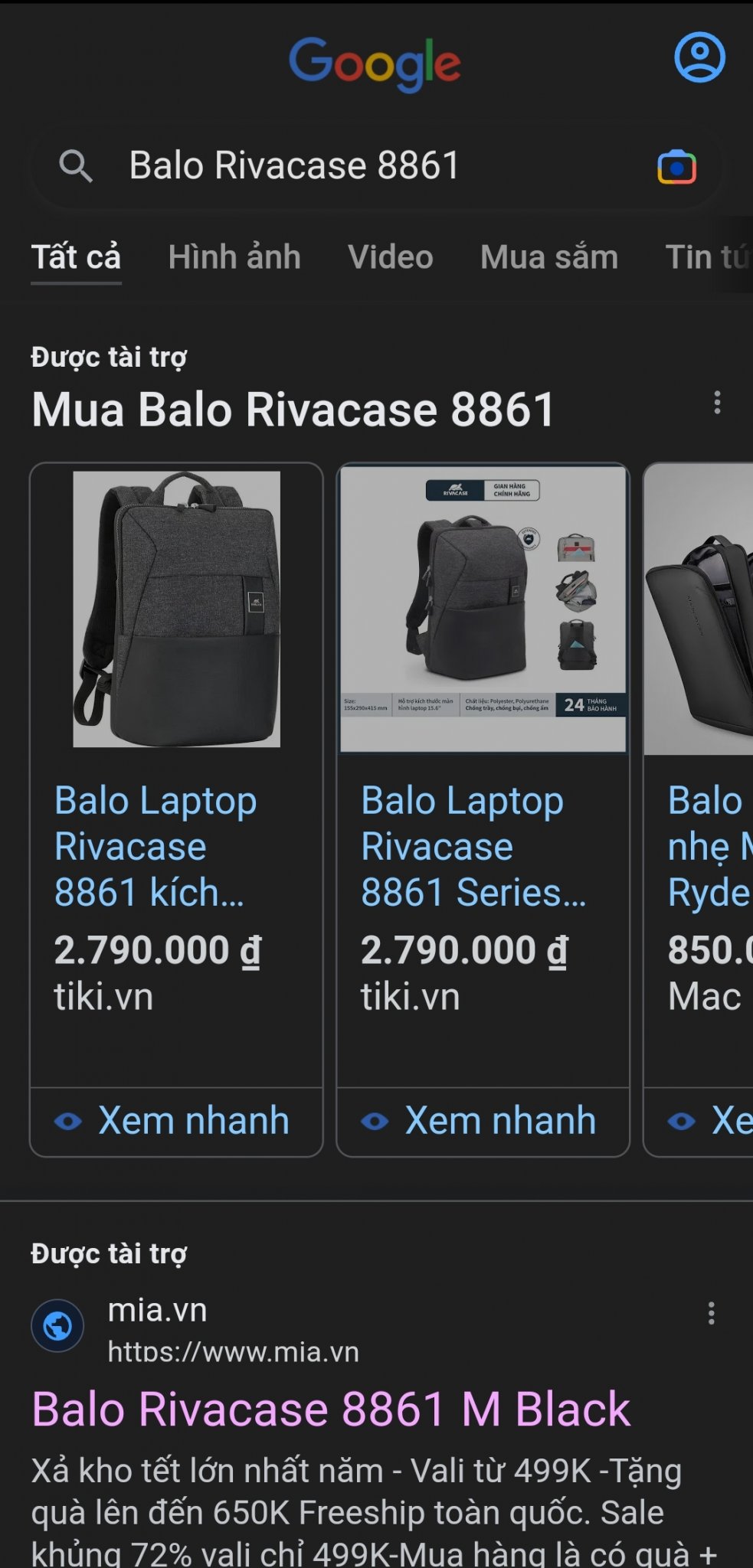Open options for Mua Balo Rivacase 8861 ads
The width and height of the screenshot is (753, 1568).
(717, 403)
